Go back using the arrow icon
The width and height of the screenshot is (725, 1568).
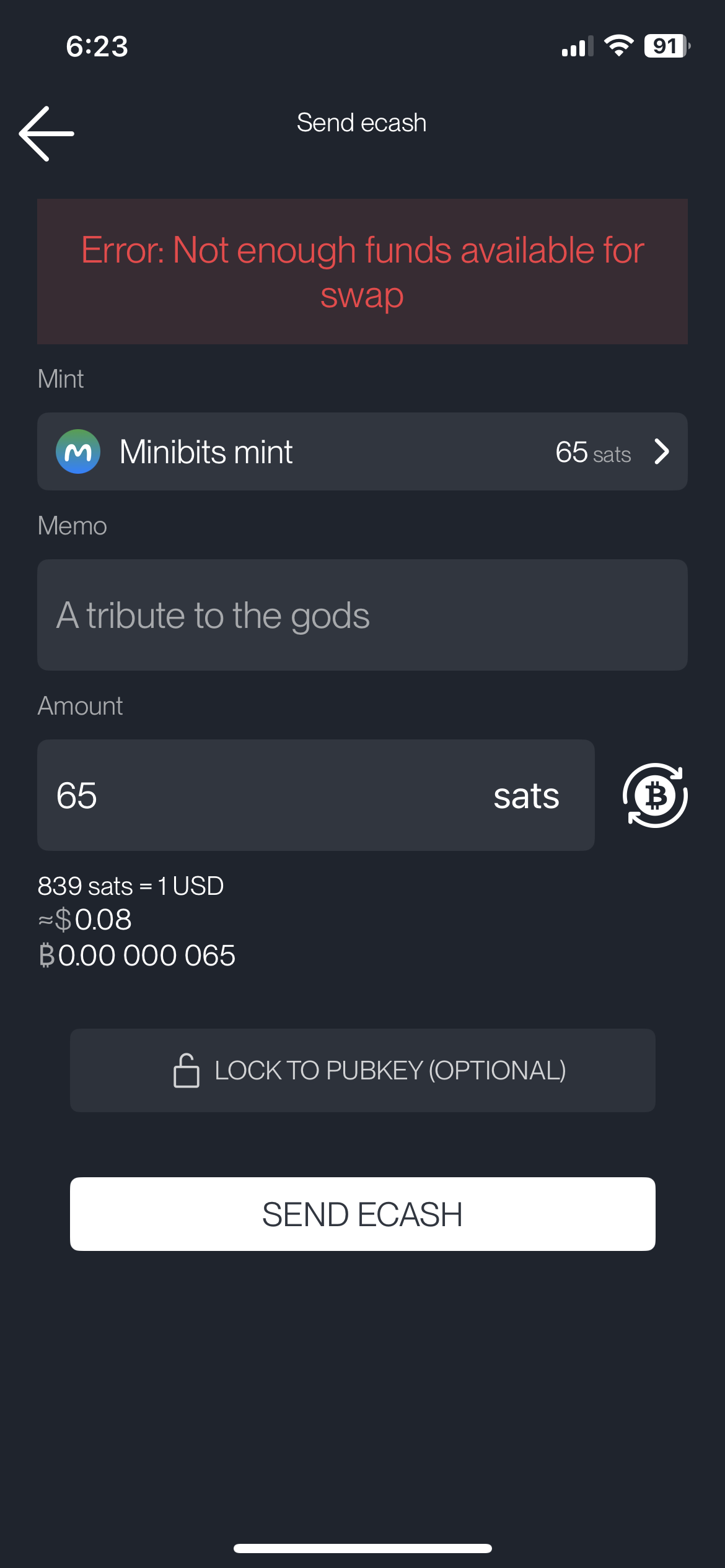pyautogui.click(x=46, y=133)
